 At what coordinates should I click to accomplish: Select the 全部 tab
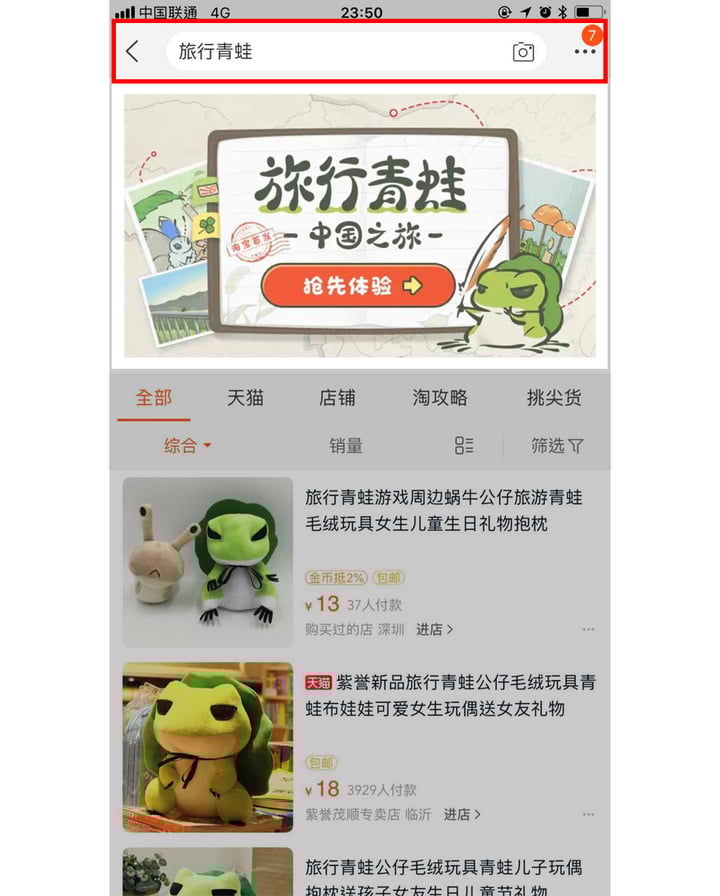tap(154, 397)
